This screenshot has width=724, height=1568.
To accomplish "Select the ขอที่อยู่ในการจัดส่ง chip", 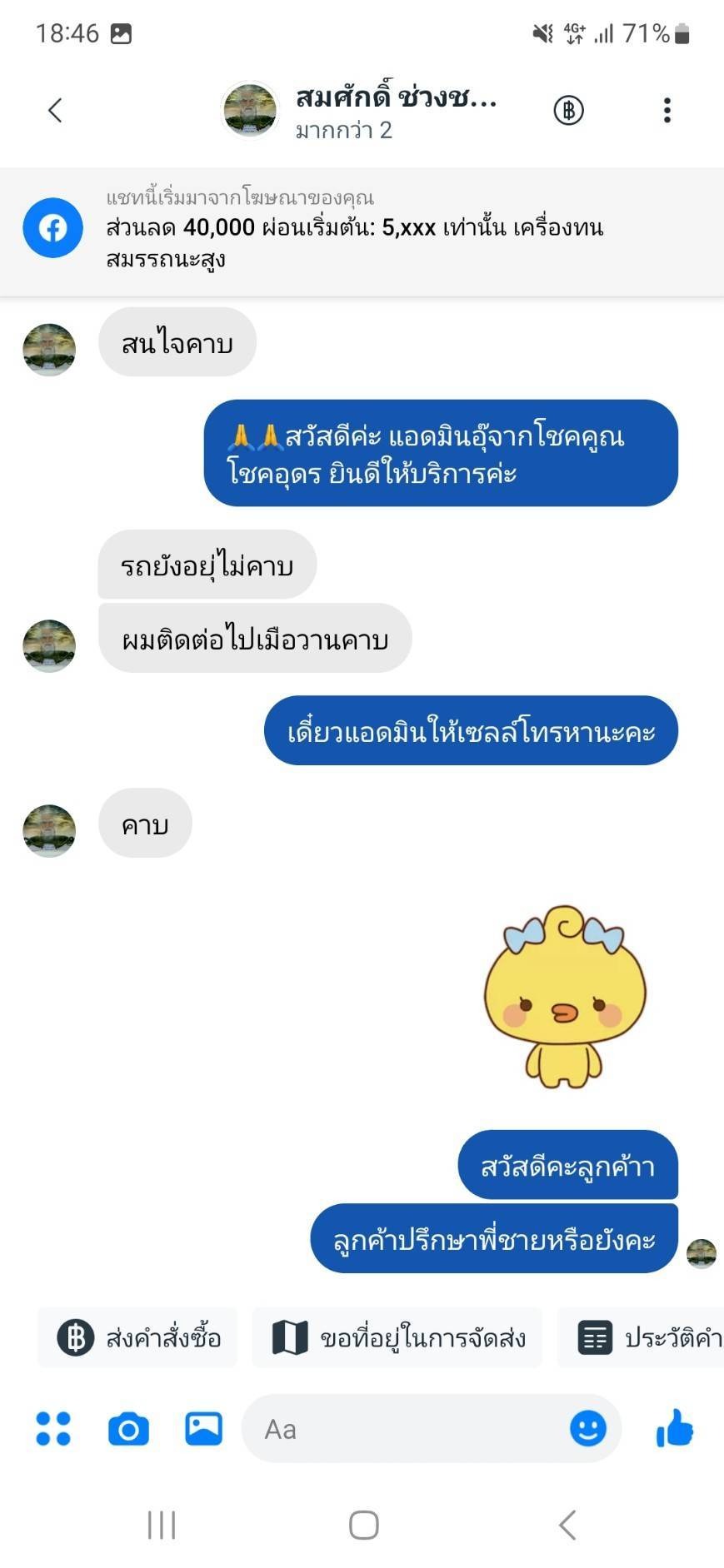I will [x=397, y=1337].
